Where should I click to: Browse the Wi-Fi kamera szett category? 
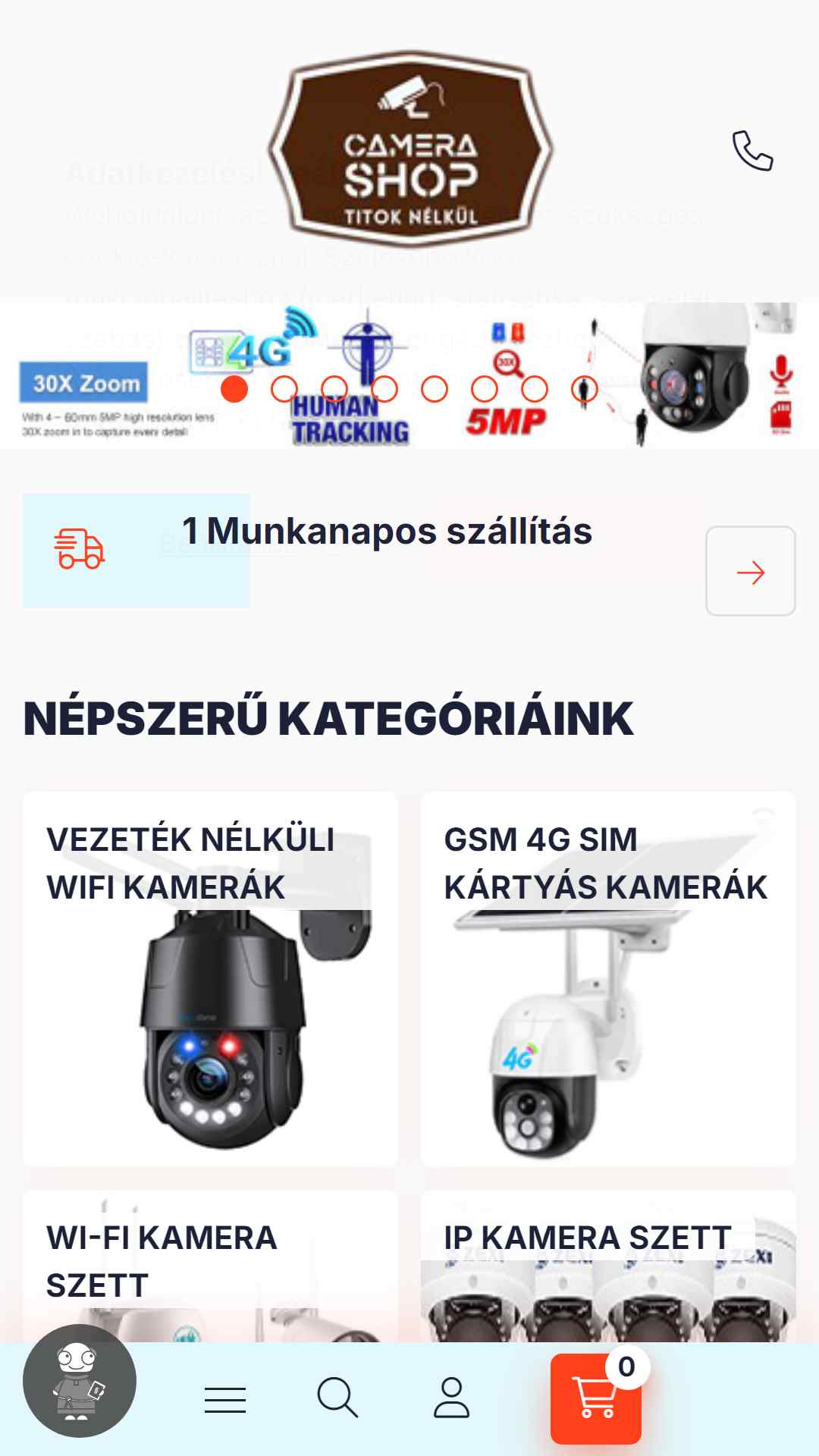tap(210, 1263)
